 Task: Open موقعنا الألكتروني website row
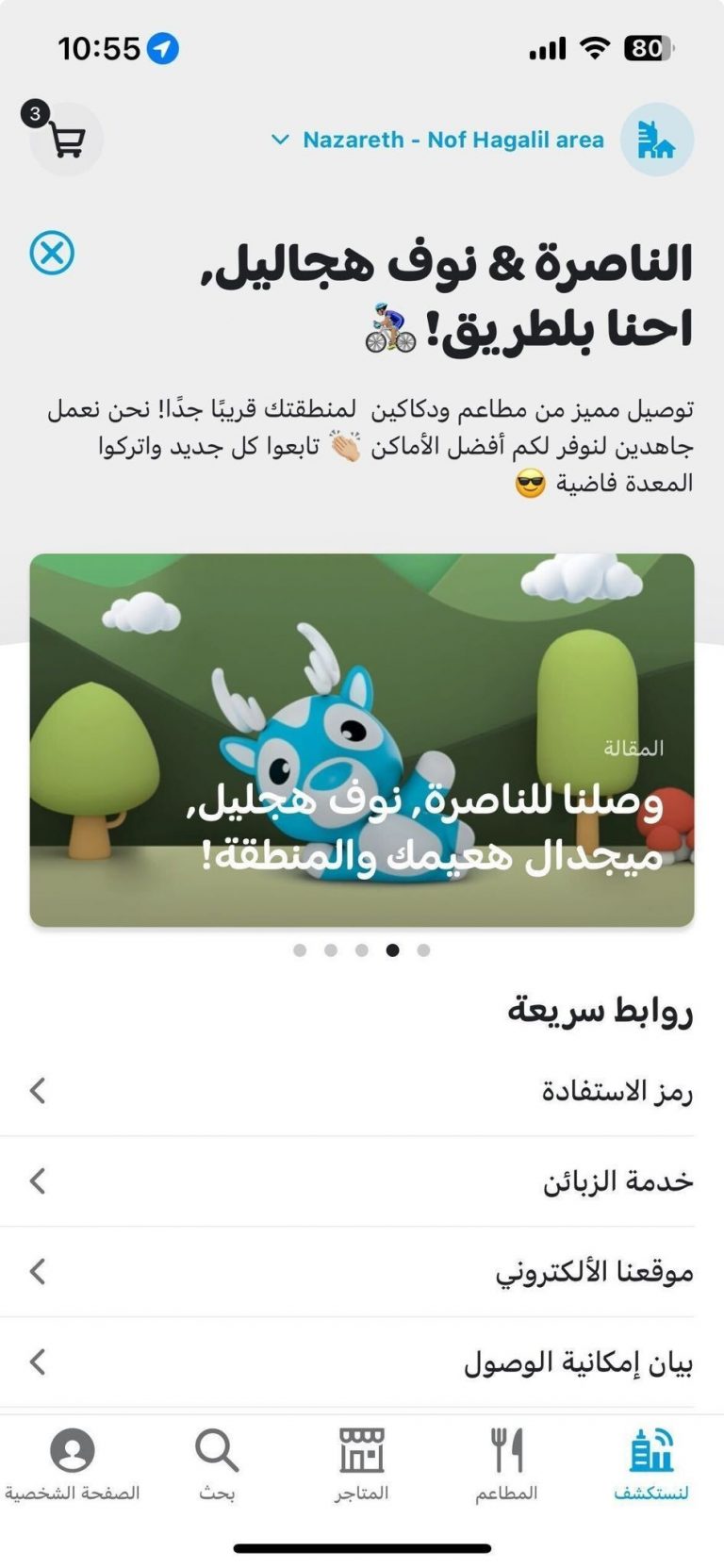pyautogui.click(x=362, y=1271)
